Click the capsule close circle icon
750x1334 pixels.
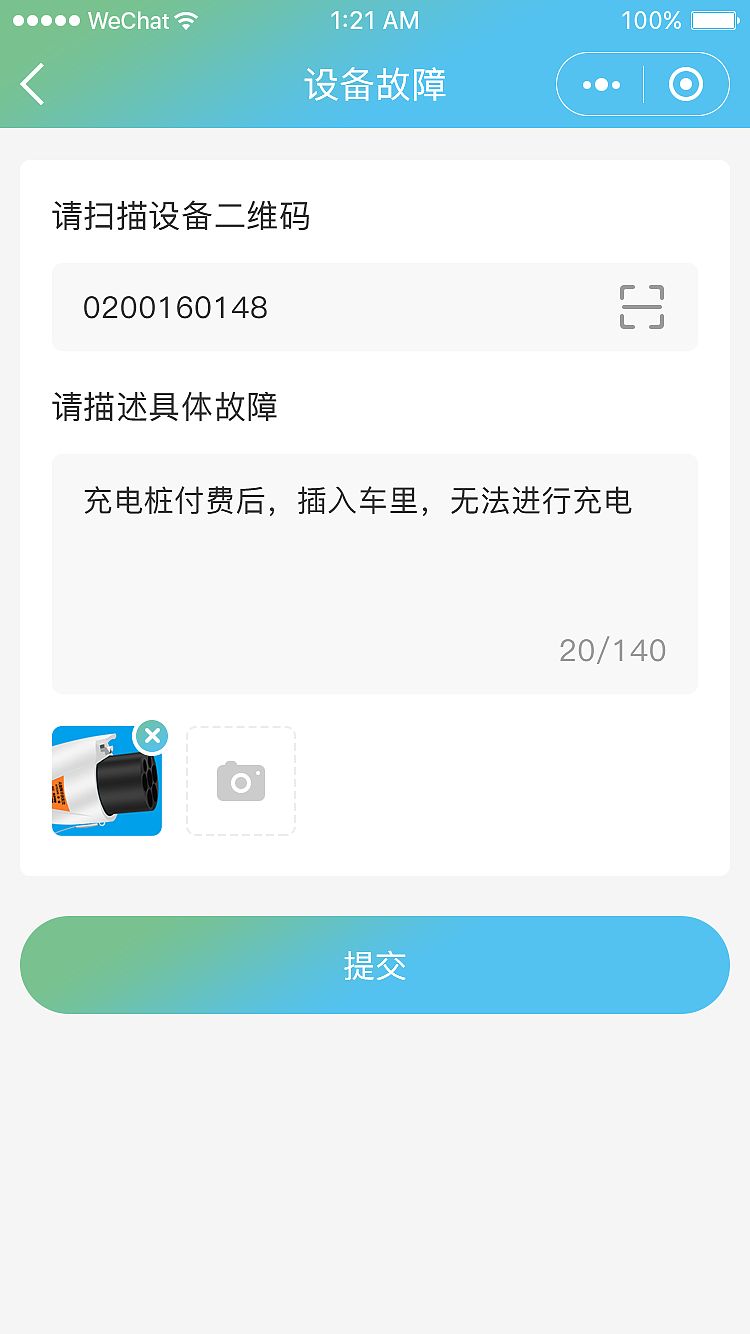686,84
